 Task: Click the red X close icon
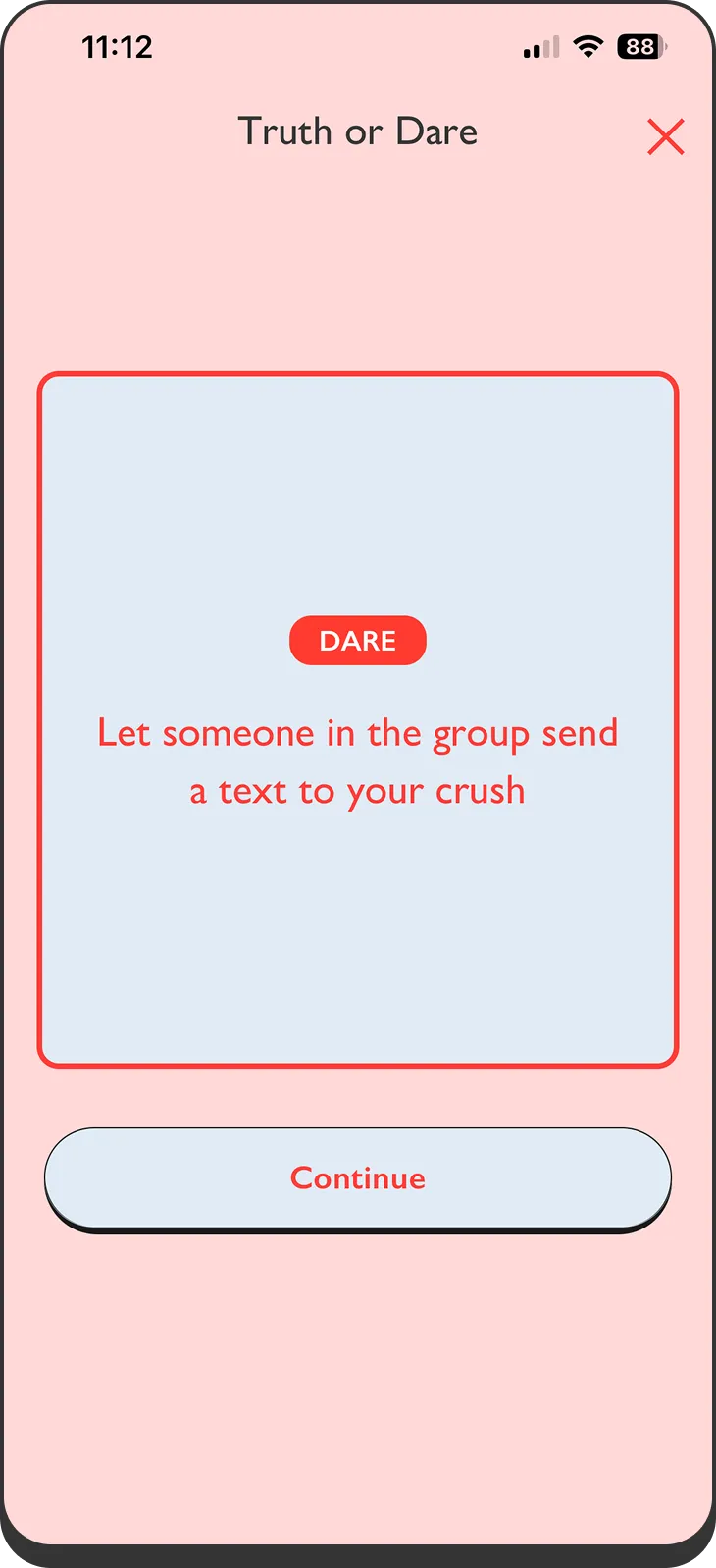click(x=666, y=137)
